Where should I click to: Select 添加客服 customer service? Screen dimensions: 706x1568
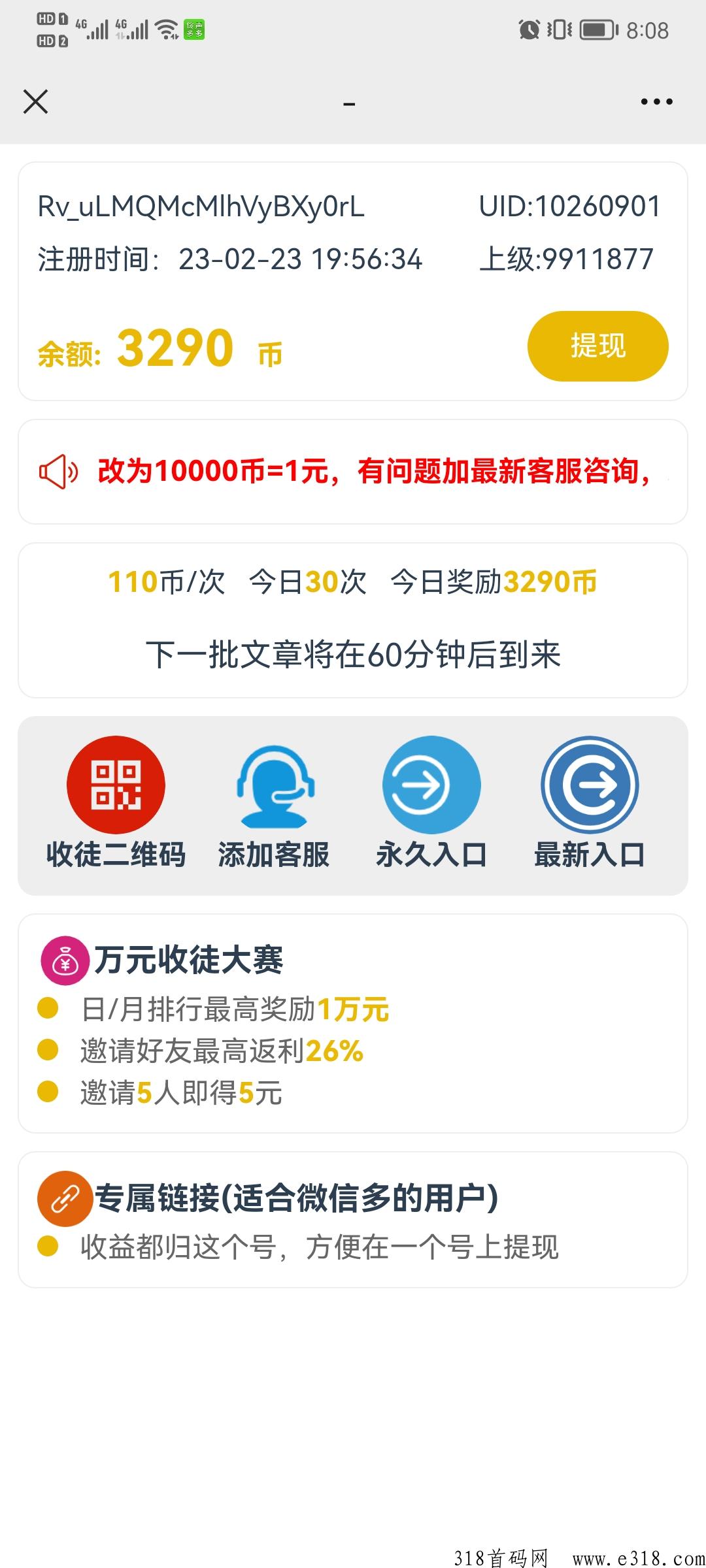(x=274, y=804)
